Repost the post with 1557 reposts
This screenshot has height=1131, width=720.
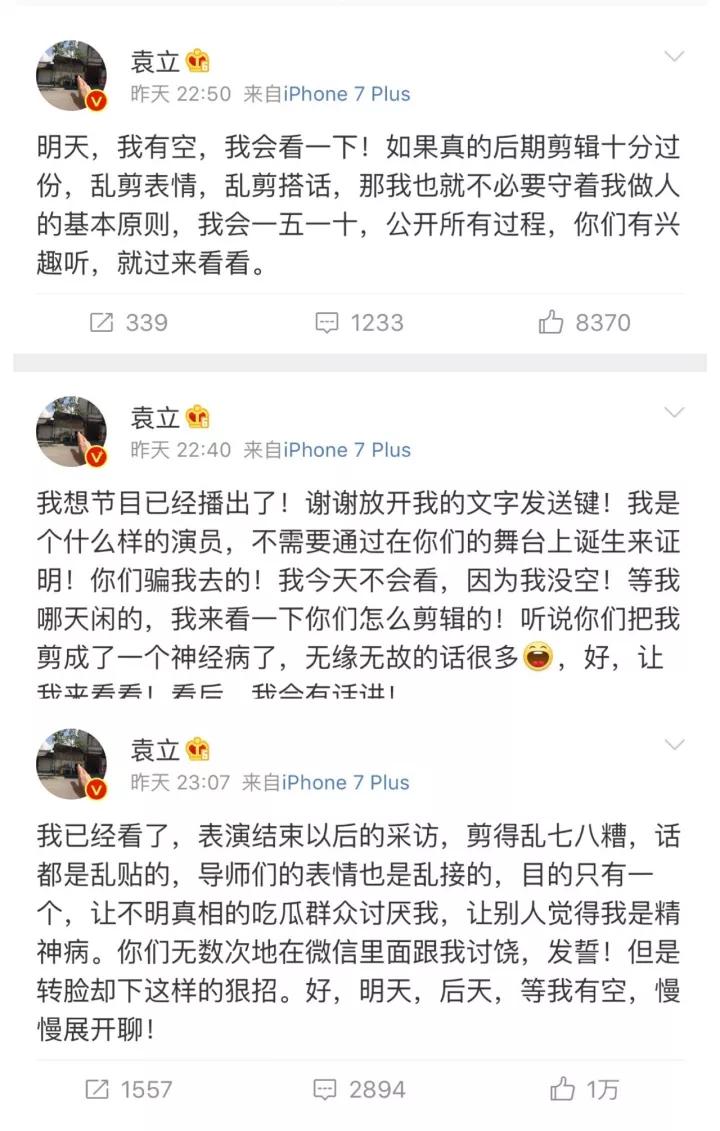pos(128,1089)
